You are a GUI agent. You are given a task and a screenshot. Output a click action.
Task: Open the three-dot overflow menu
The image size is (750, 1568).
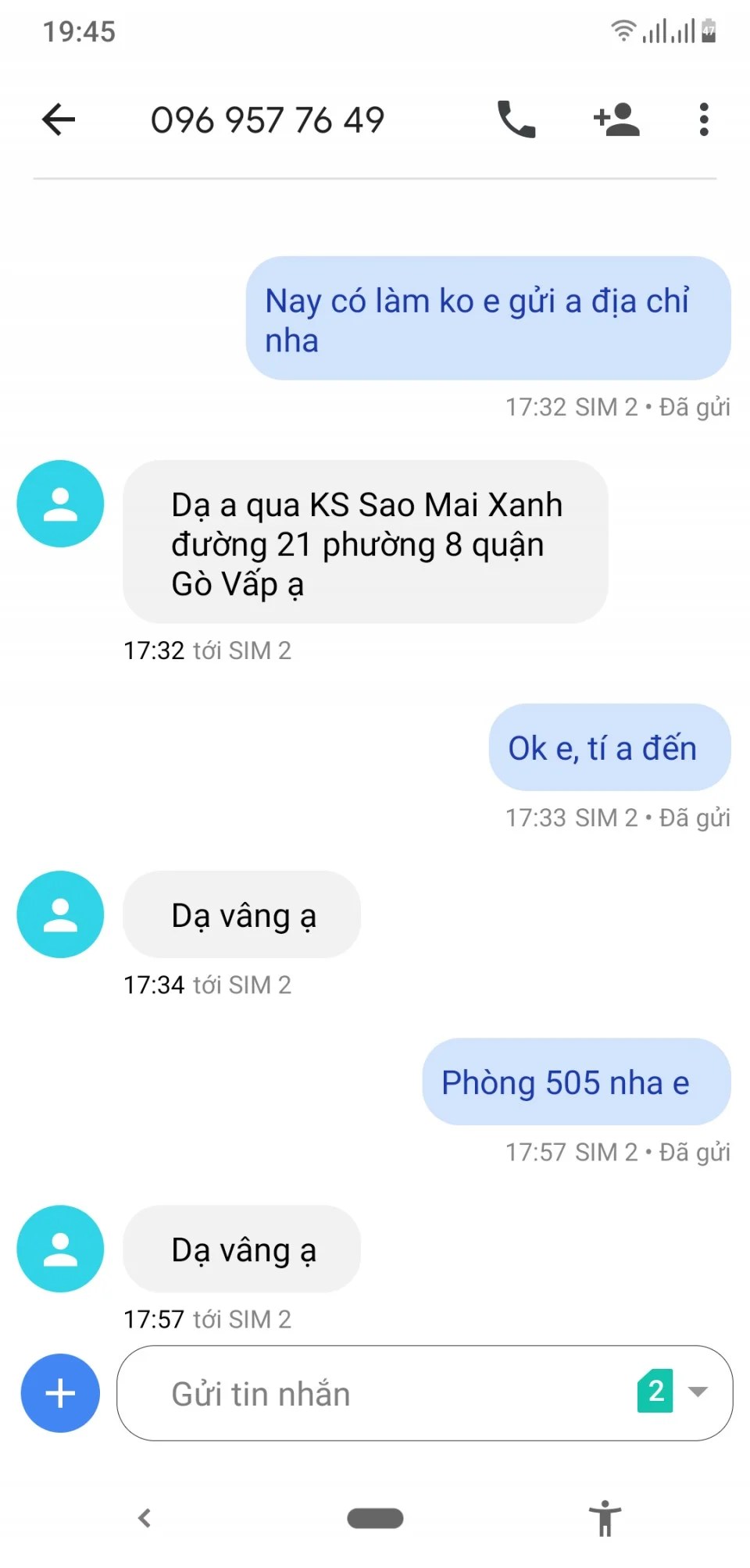point(704,119)
